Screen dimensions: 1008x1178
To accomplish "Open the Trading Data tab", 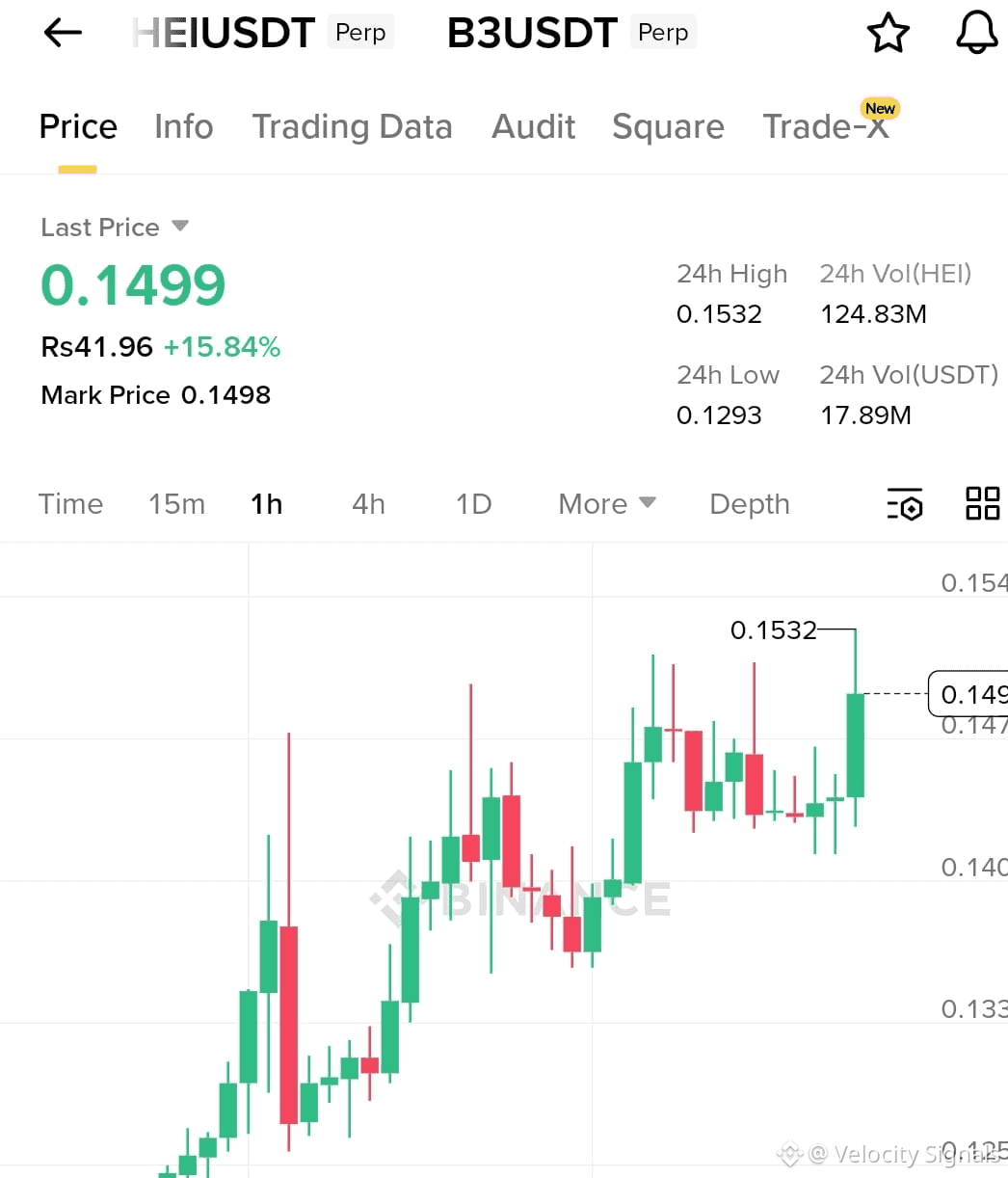I will (x=353, y=126).
